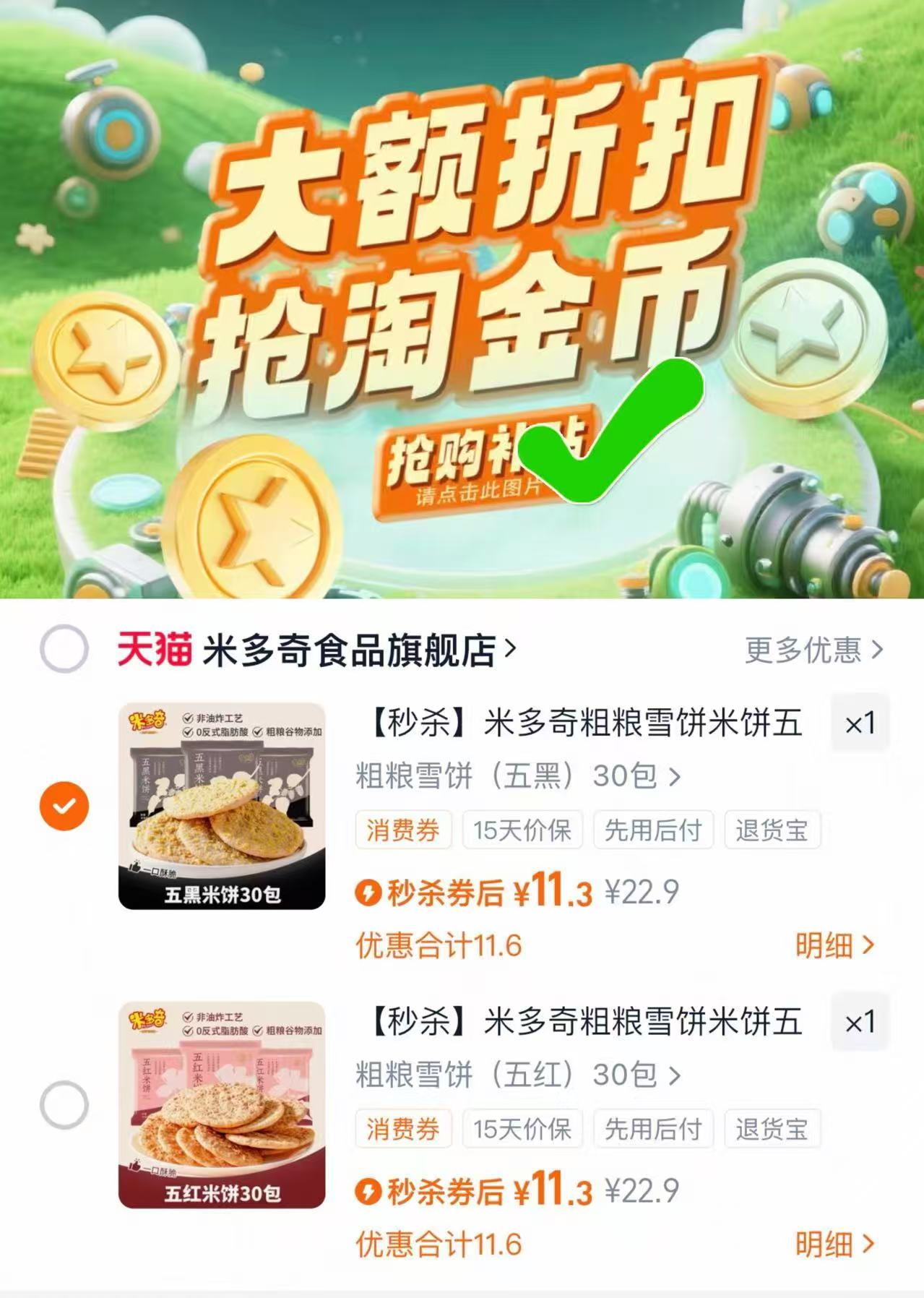Tap the 消费券 badge on the 五红 product
Screen dimensions: 924x1298
[x=404, y=1127]
